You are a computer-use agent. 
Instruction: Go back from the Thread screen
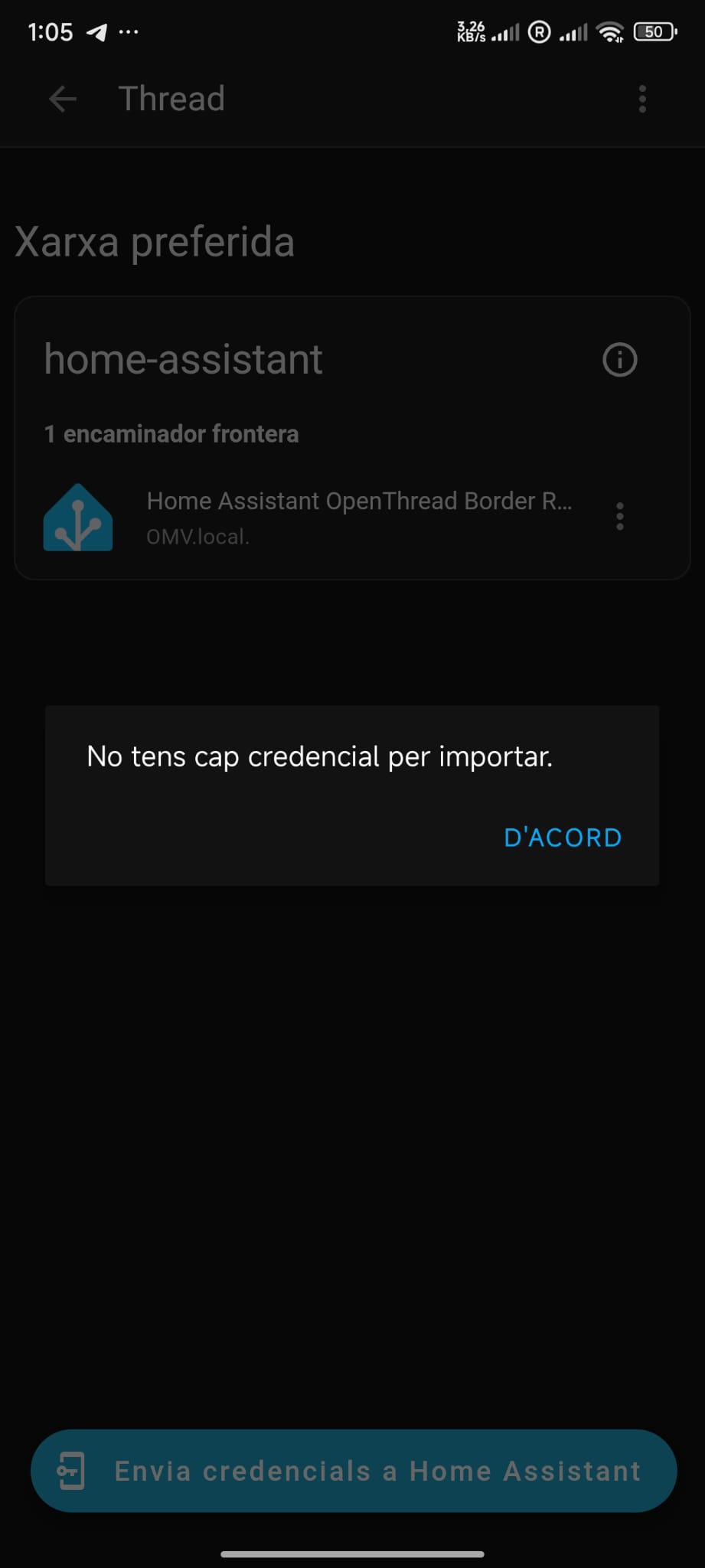(x=62, y=99)
